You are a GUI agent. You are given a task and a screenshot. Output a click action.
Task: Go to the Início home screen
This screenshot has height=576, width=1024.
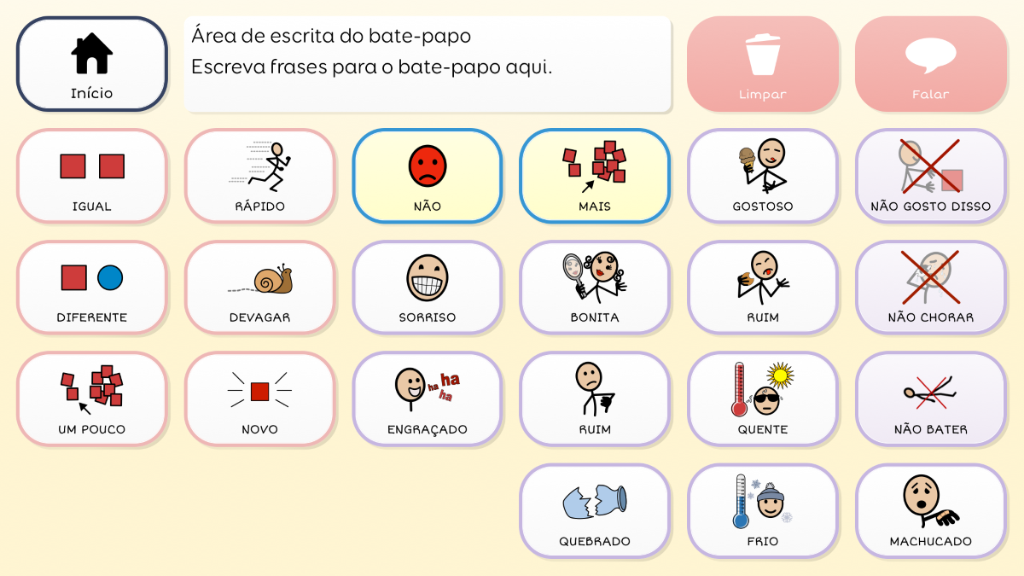[x=91, y=64]
